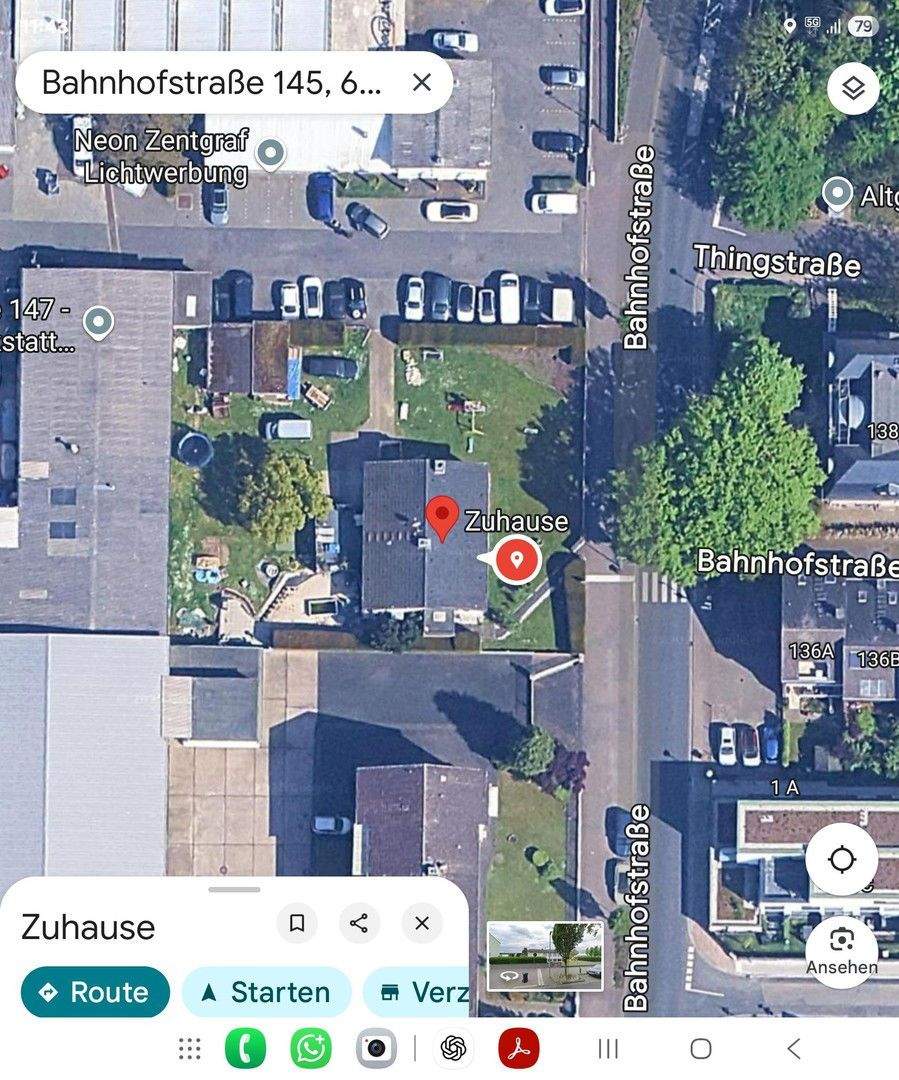Share the Zuhause location
The image size is (899, 1080).
[x=359, y=923]
